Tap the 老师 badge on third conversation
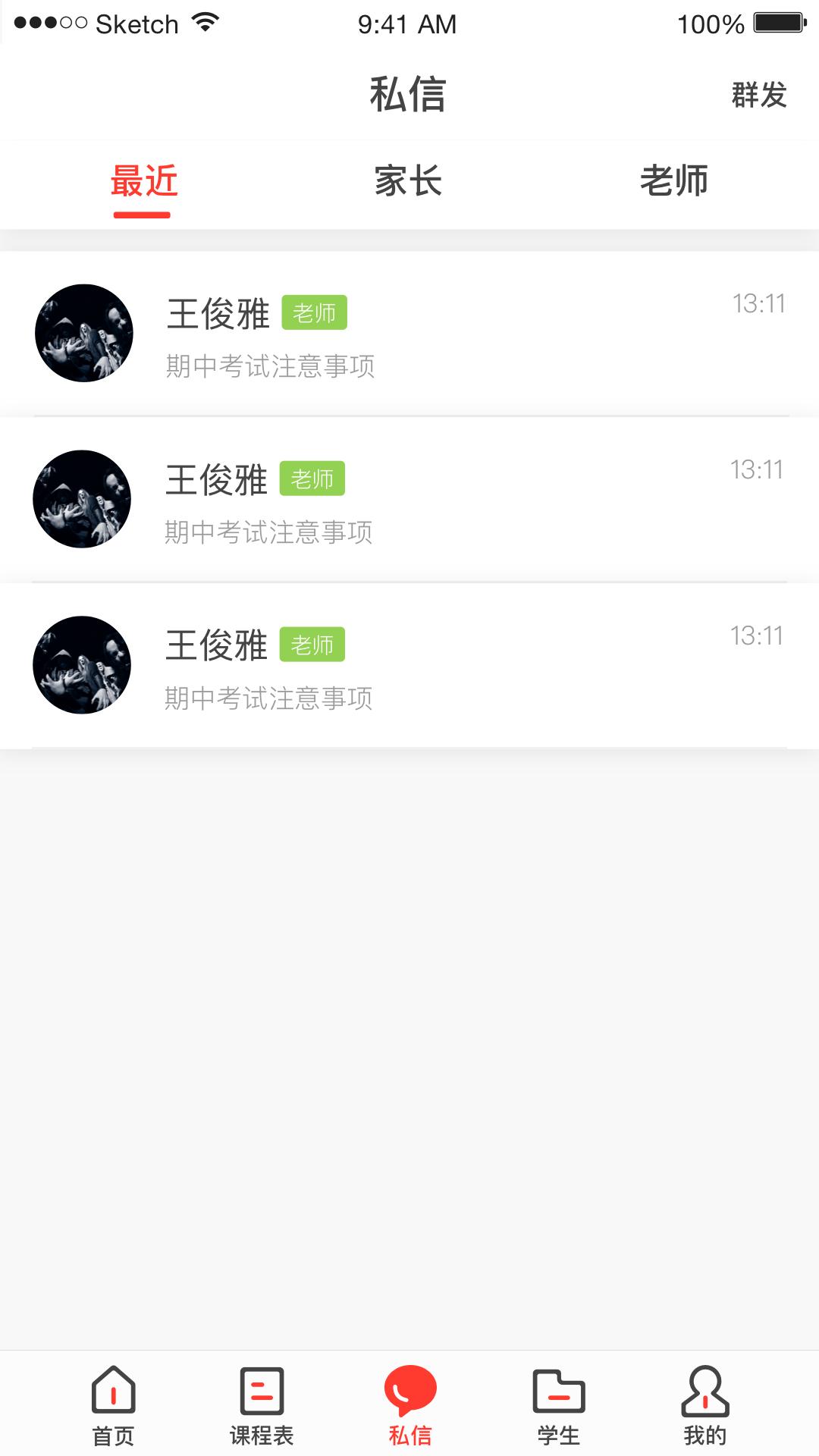The width and height of the screenshot is (819, 1456). [x=314, y=645]
